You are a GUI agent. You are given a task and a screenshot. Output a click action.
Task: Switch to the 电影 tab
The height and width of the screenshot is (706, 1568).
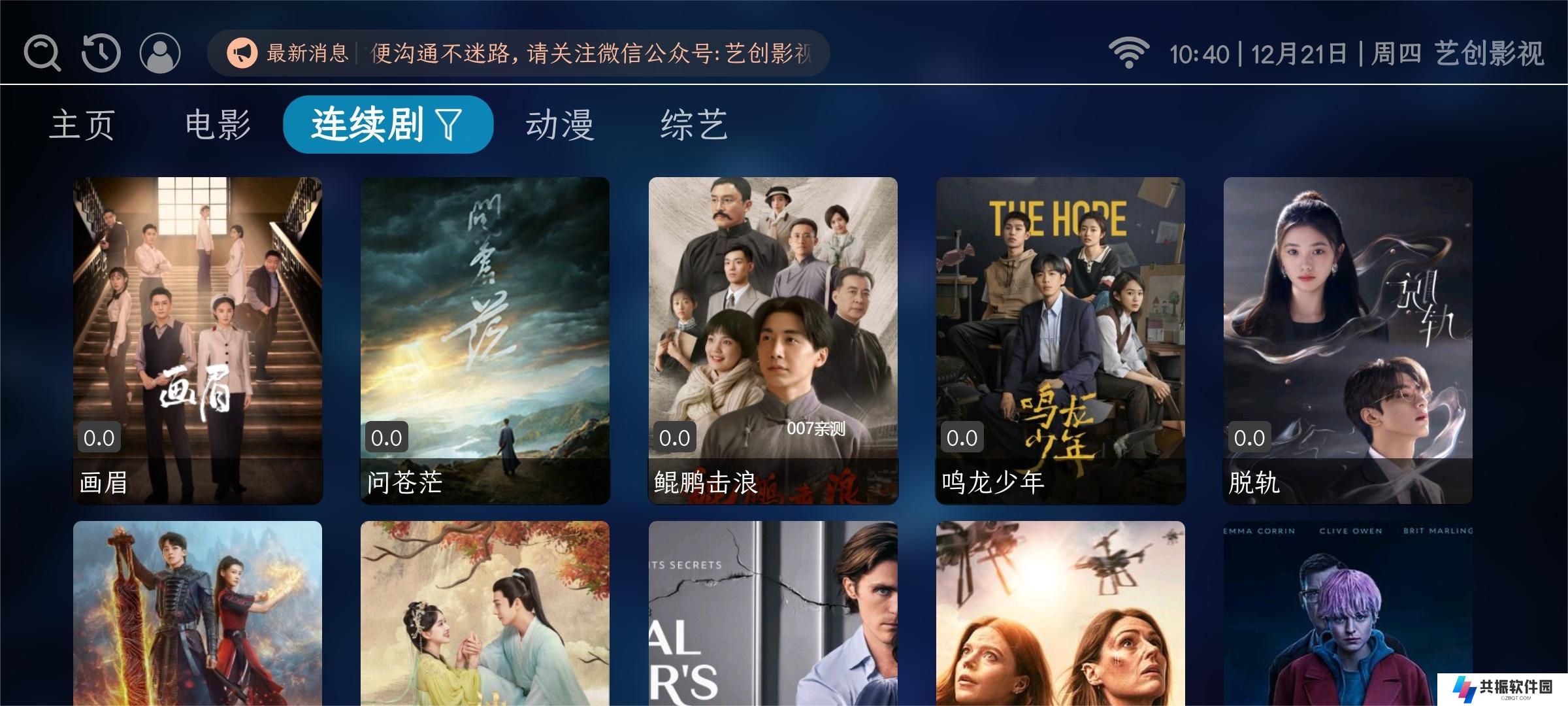point(218,125)
